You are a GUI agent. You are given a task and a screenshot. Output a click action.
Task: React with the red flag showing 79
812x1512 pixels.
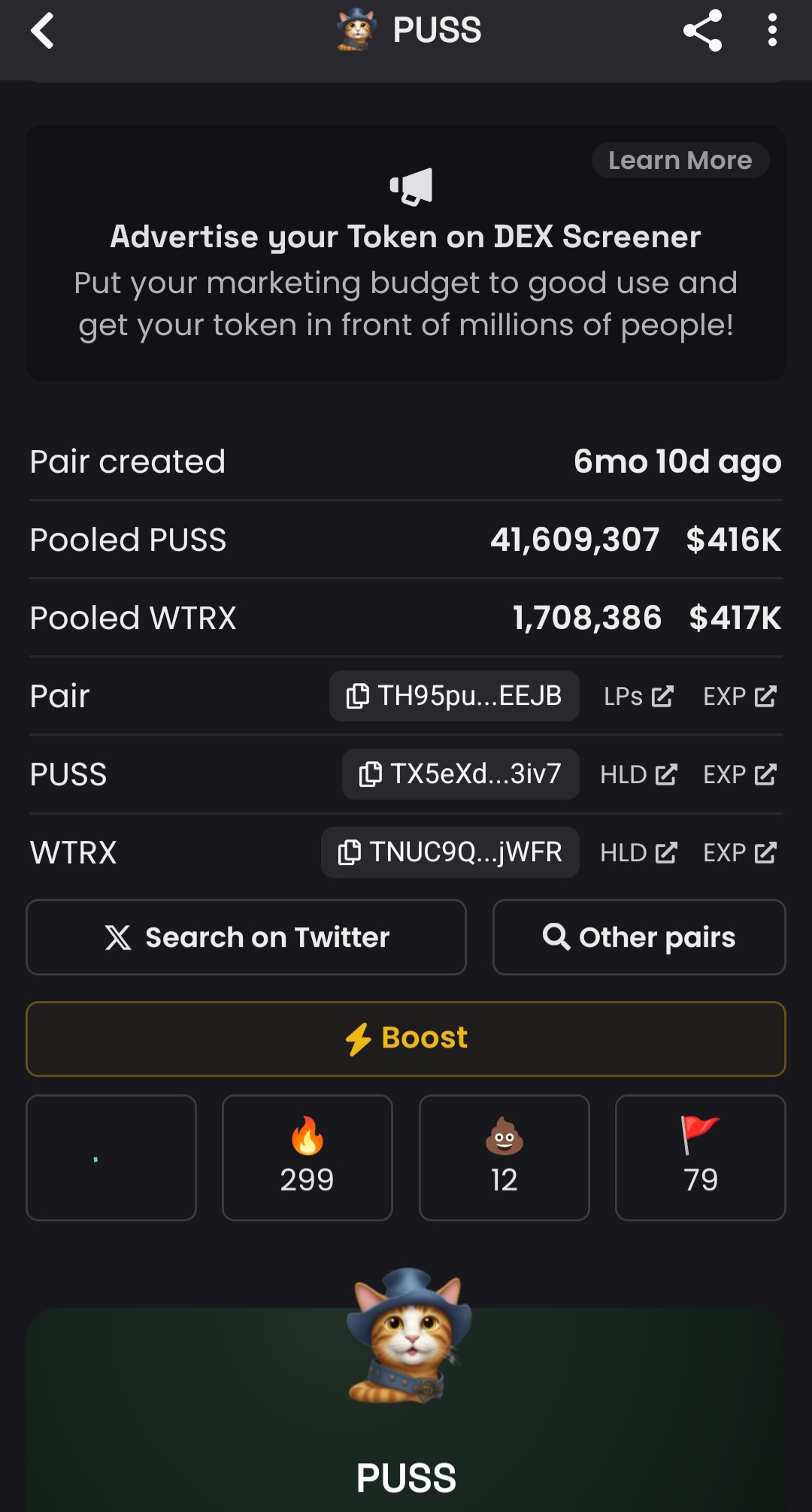pyautogui.click(x=700, y=1157)
